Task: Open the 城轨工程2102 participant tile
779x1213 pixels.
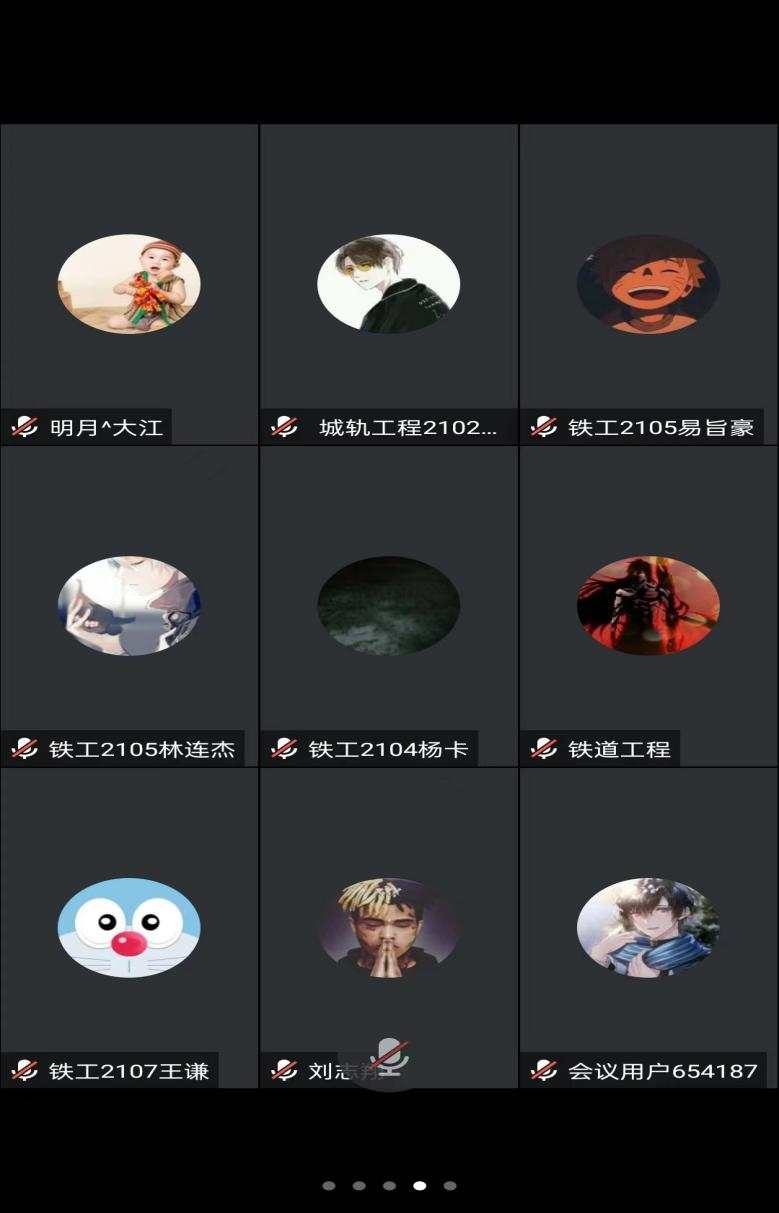Action: (389, 284)
